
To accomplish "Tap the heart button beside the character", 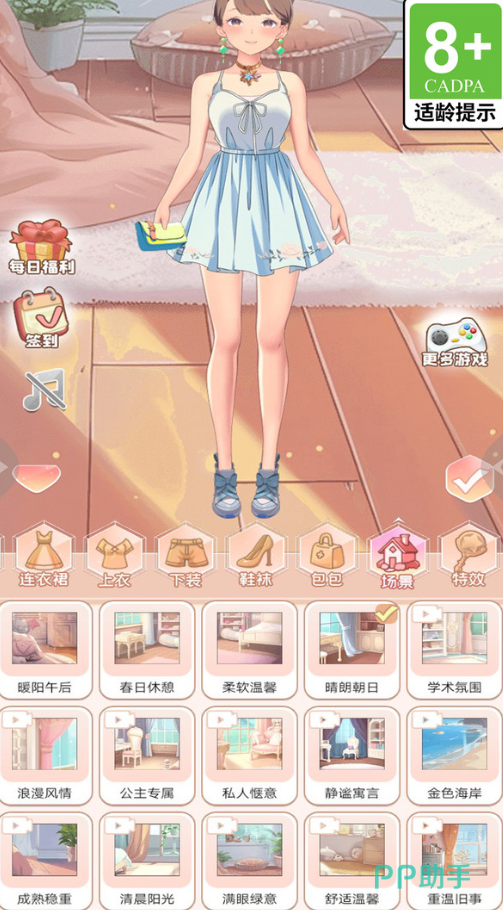I will 36,479.
